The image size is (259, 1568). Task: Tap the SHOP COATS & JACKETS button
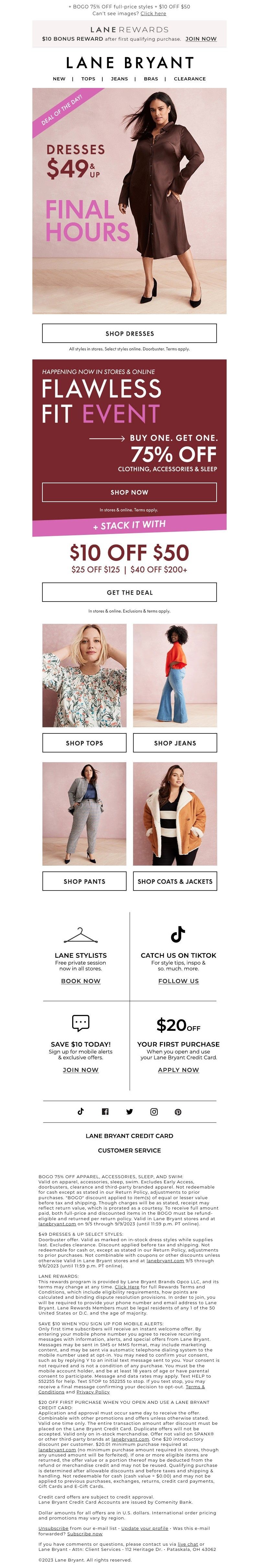tap(175, 881)
